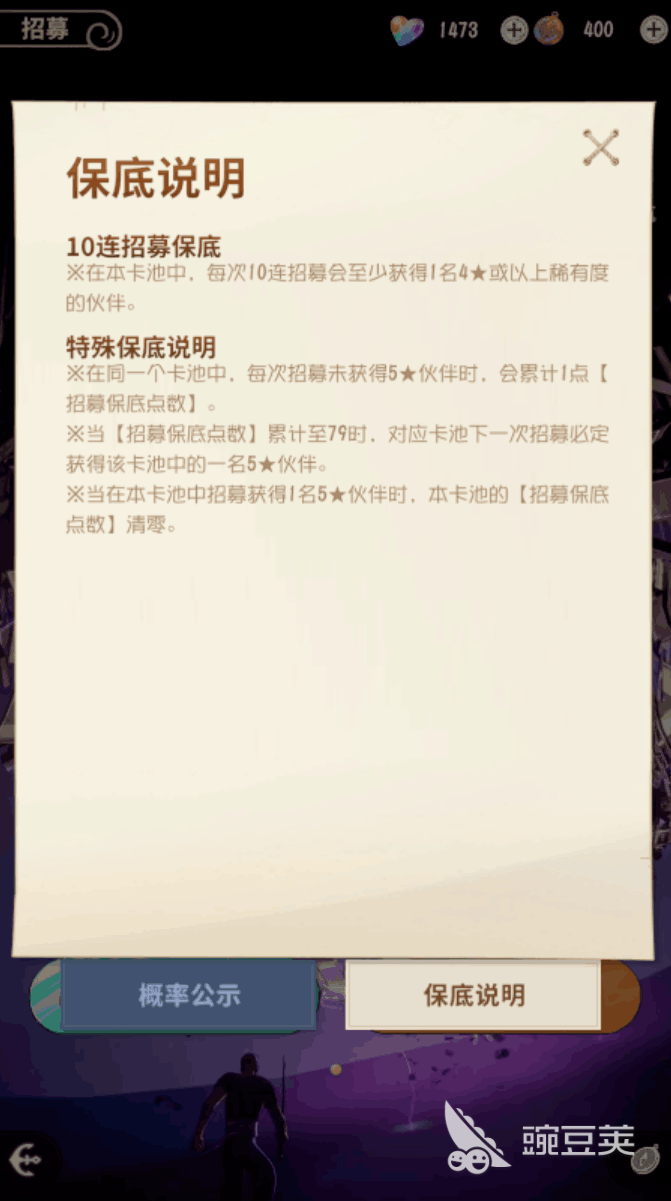The width and height of the screenshot is (671, 1201).
Task: Select the 保底说明 button
Action: (473, 995)
